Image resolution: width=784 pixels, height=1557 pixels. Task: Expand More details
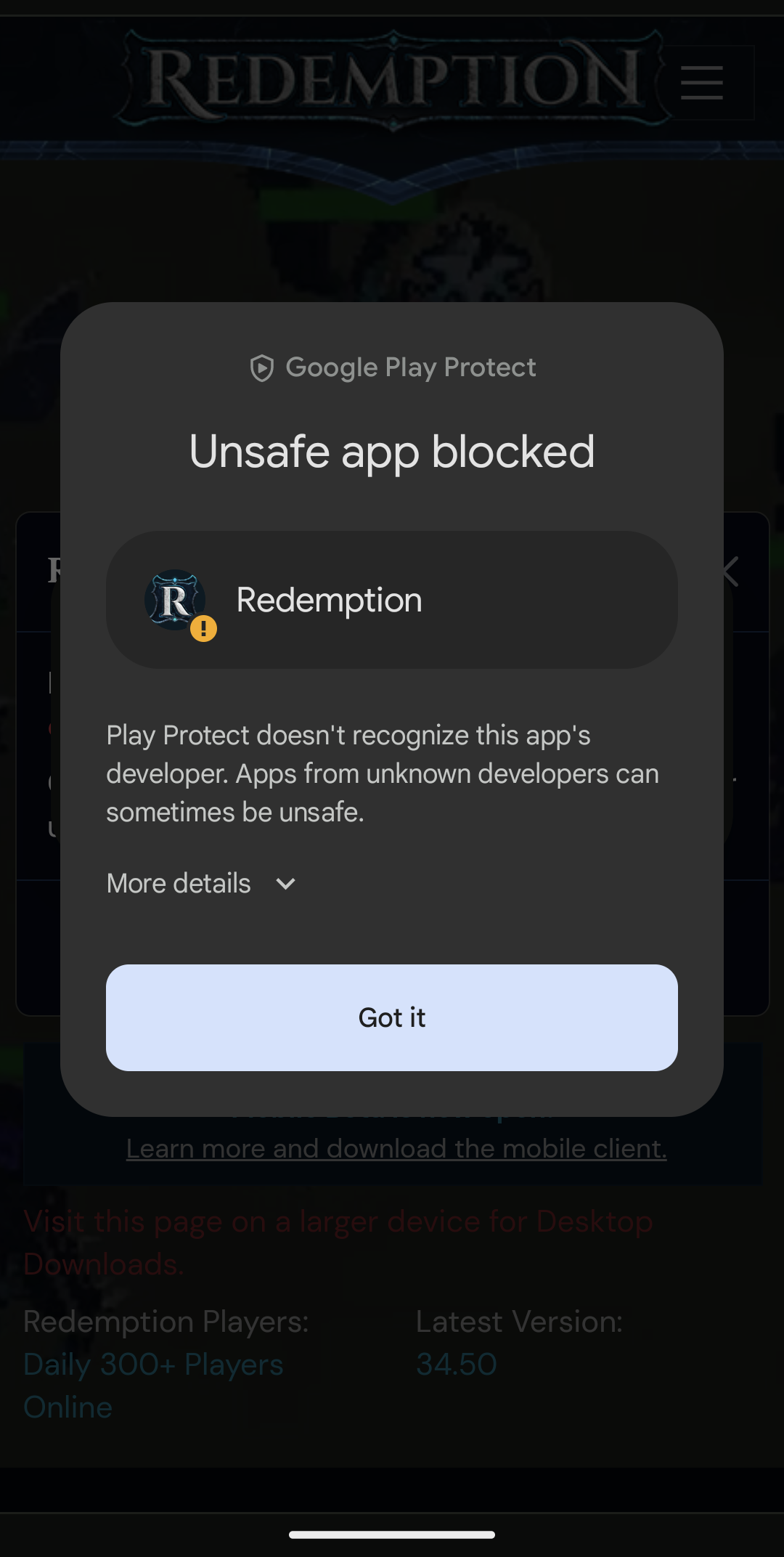[x=201, y=884]
